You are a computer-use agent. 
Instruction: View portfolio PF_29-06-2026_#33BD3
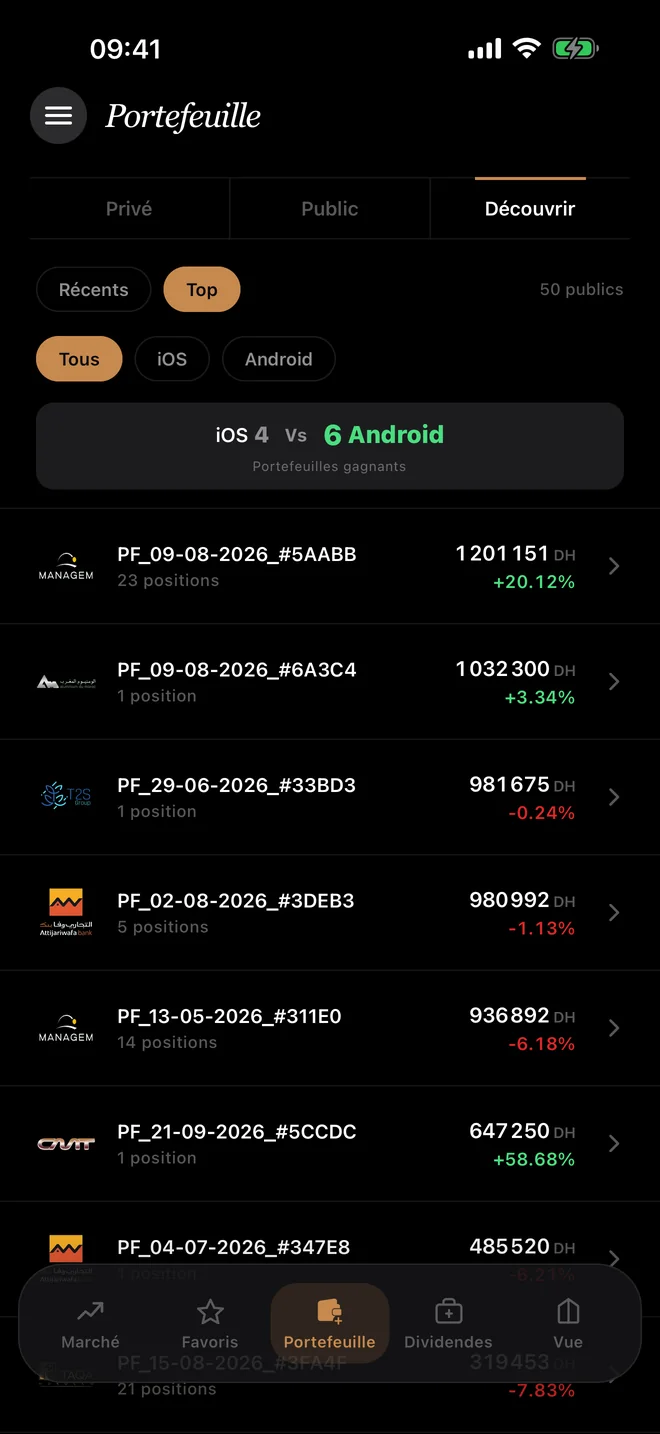pos(330,798)
